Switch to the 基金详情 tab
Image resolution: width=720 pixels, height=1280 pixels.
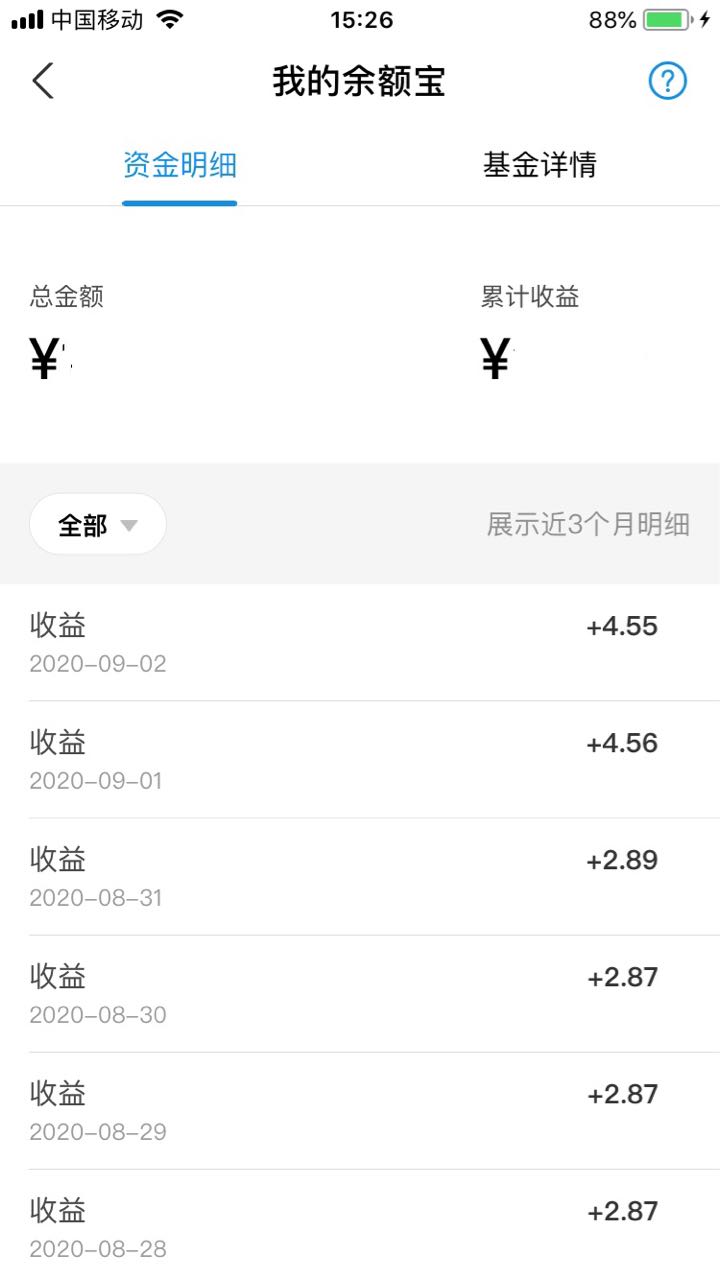coord(540,165)
